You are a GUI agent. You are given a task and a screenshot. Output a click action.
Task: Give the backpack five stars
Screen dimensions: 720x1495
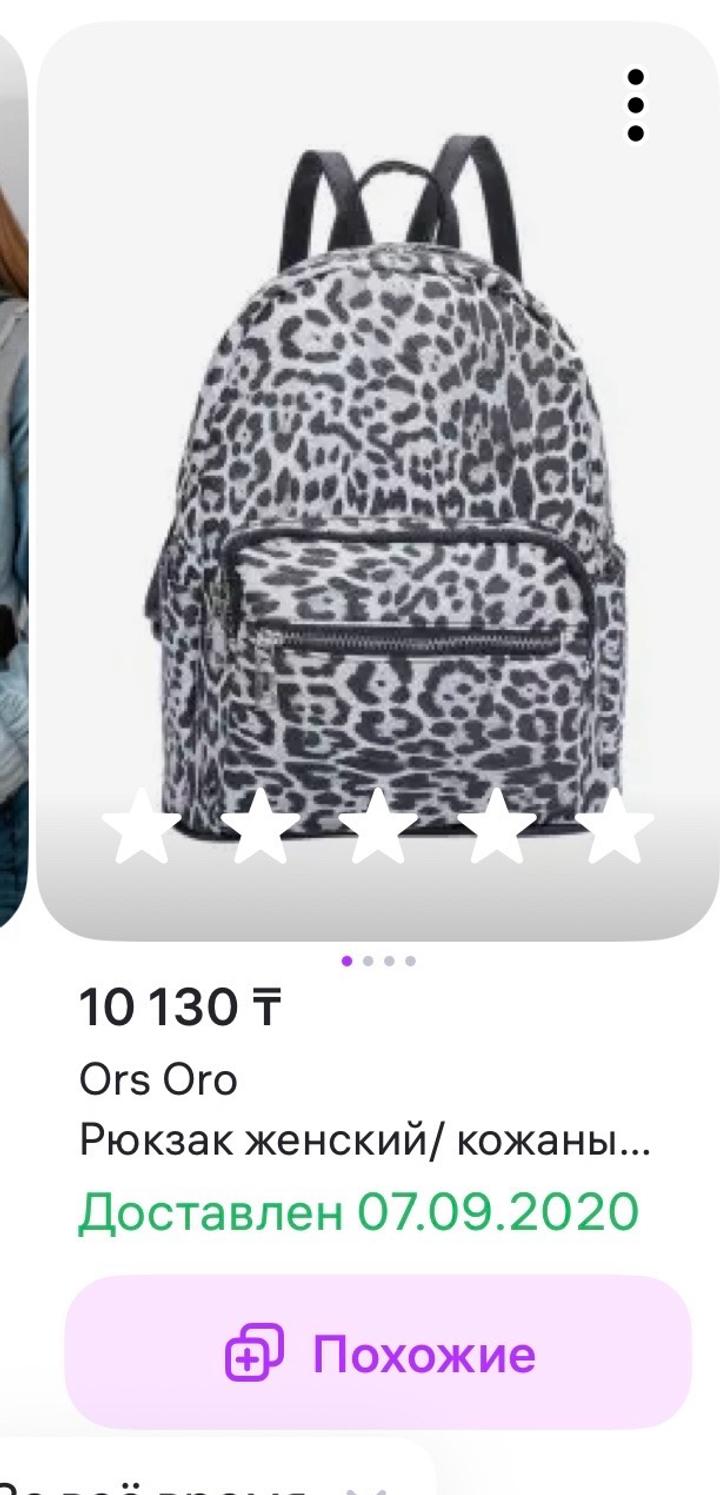point(614,828)
